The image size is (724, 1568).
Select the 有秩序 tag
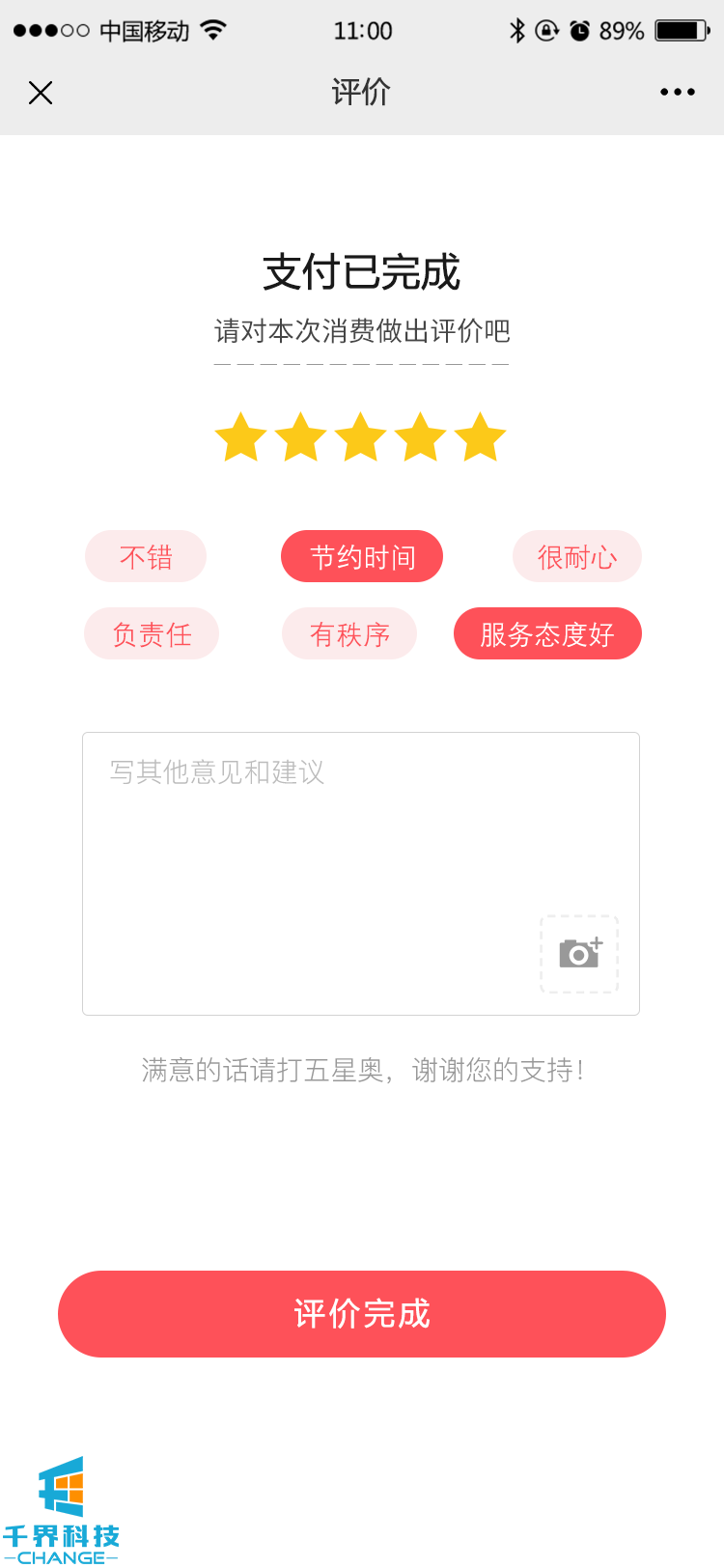tap(349, 634)
